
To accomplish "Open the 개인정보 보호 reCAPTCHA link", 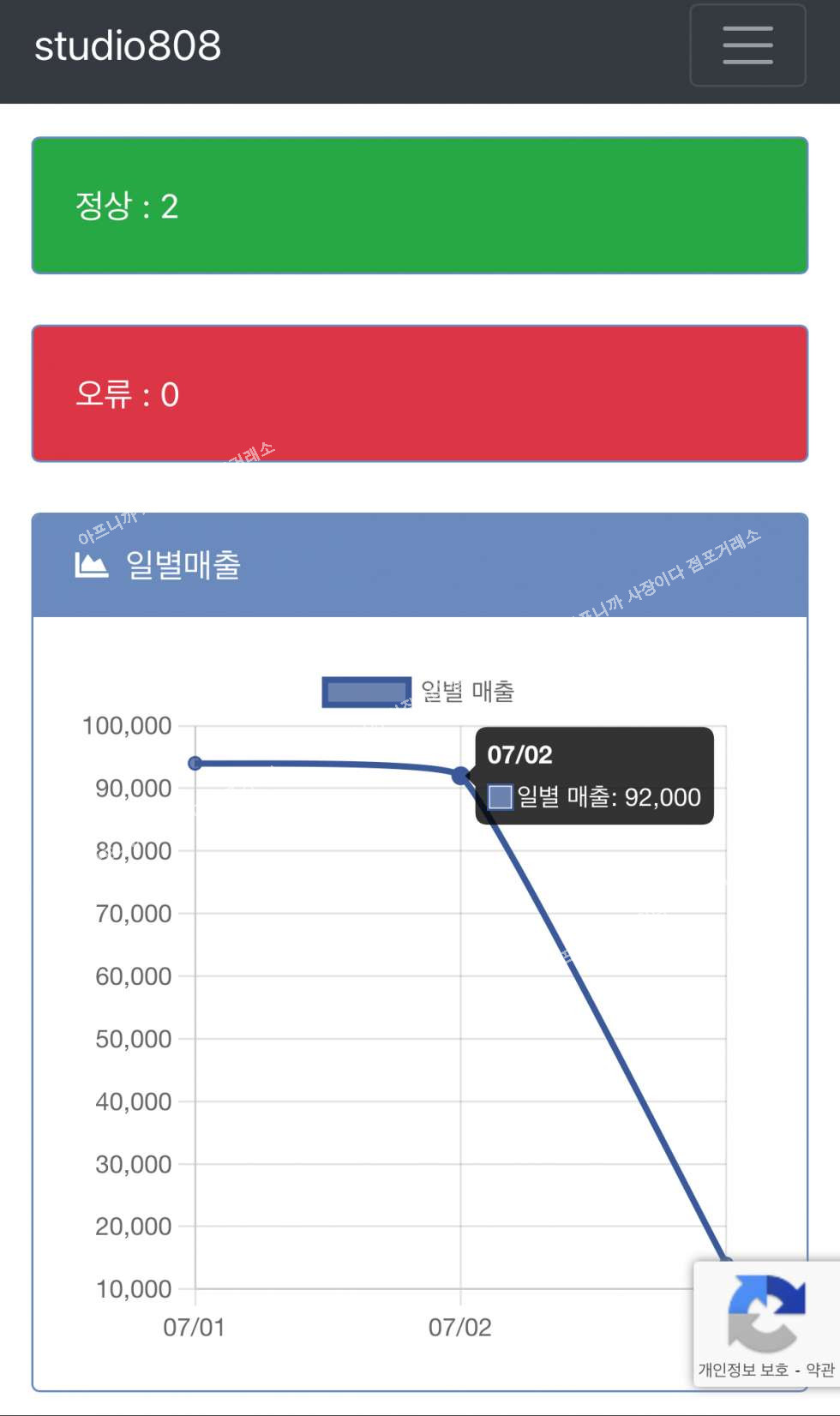I will tap(742, 1370).
